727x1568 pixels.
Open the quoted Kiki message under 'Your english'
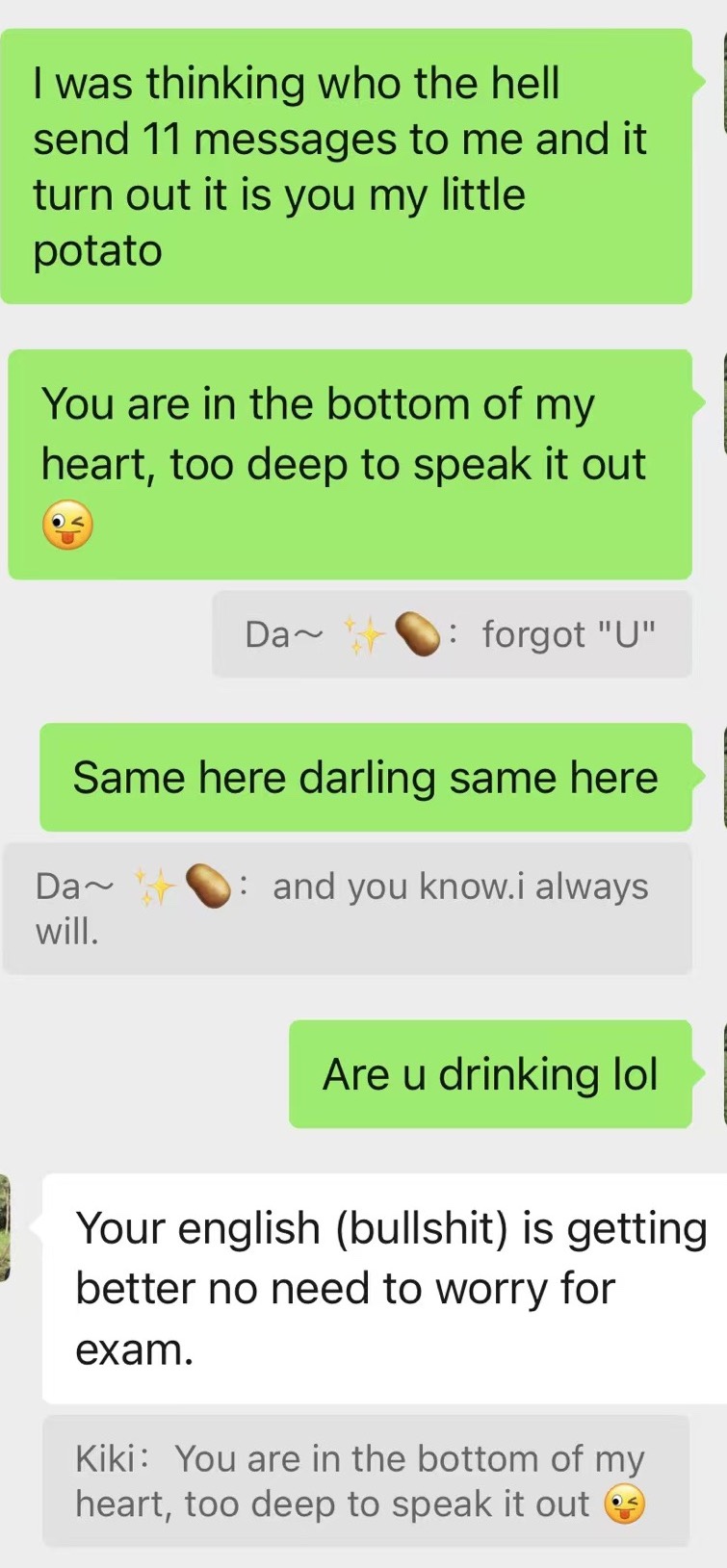(366, 1480)
